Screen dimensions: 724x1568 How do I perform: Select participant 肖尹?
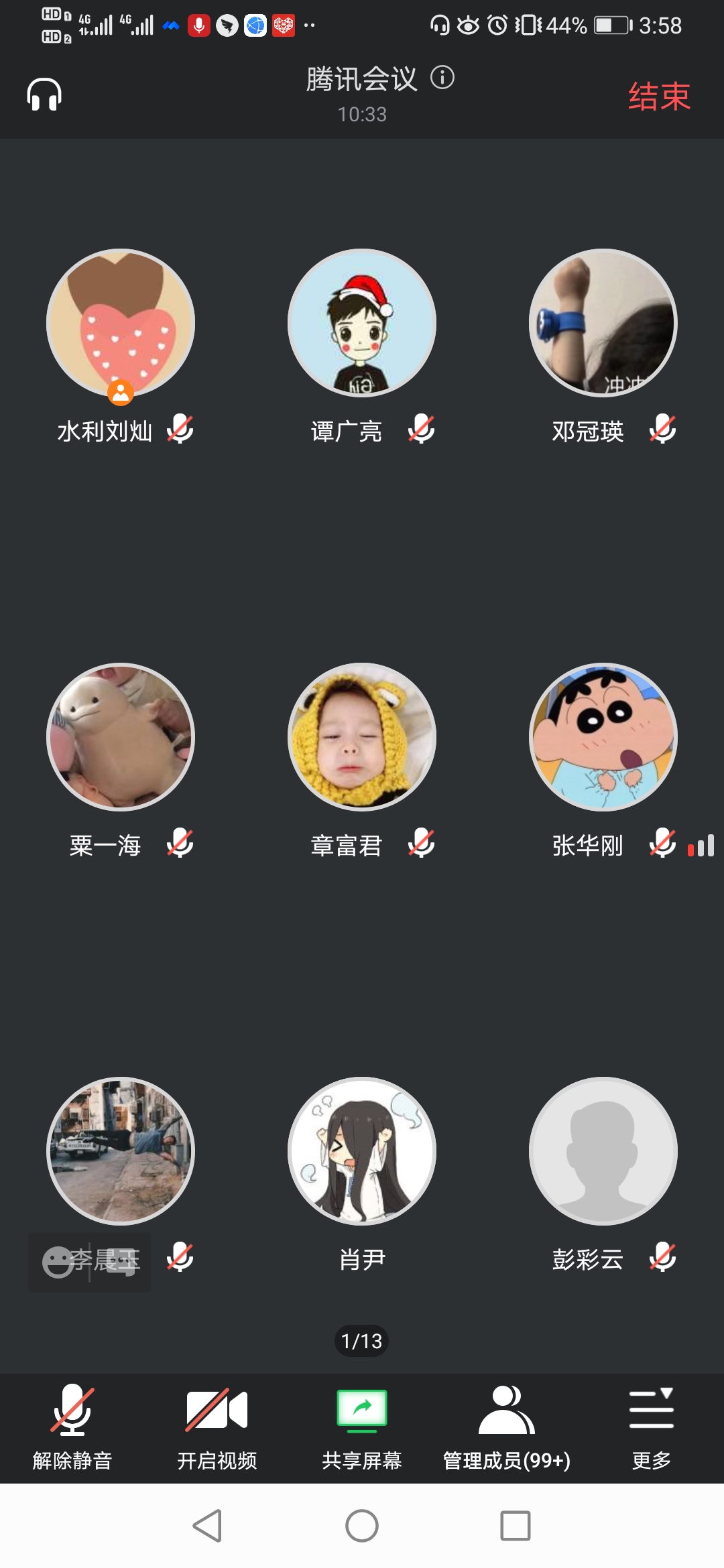[x=362, y=1151]
